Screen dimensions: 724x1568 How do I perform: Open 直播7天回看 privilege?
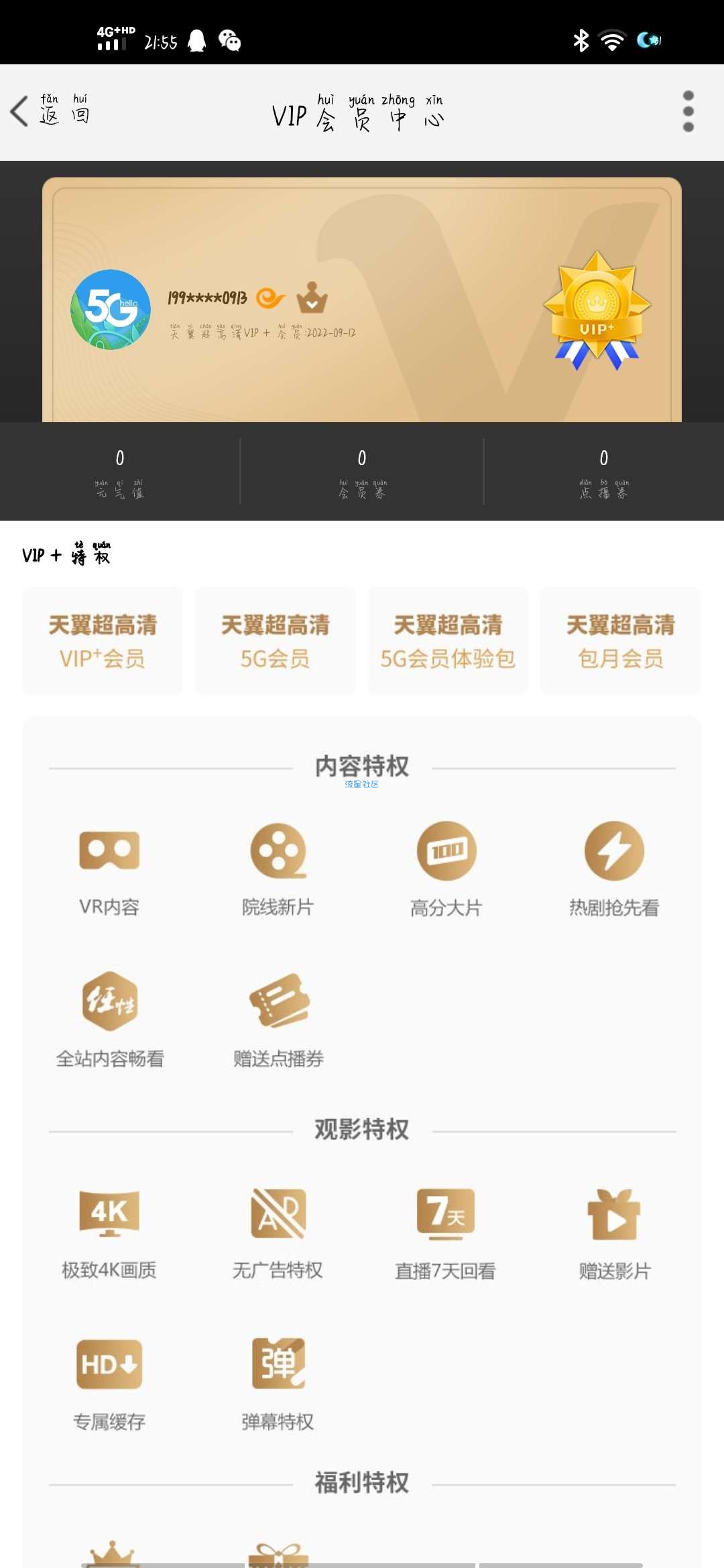coord(446,1234)
